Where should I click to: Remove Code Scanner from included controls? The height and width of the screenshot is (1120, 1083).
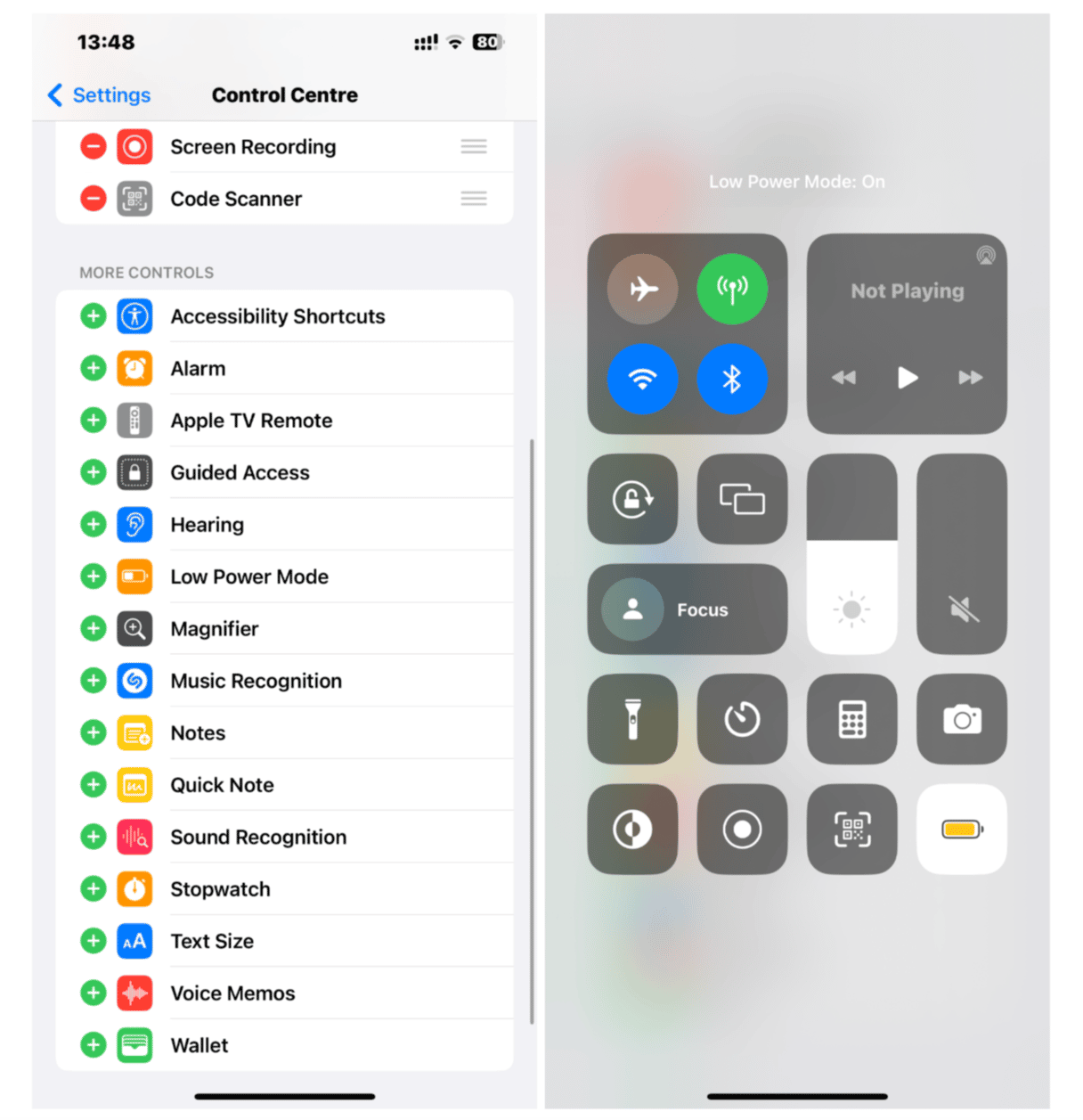click(94, 199)
